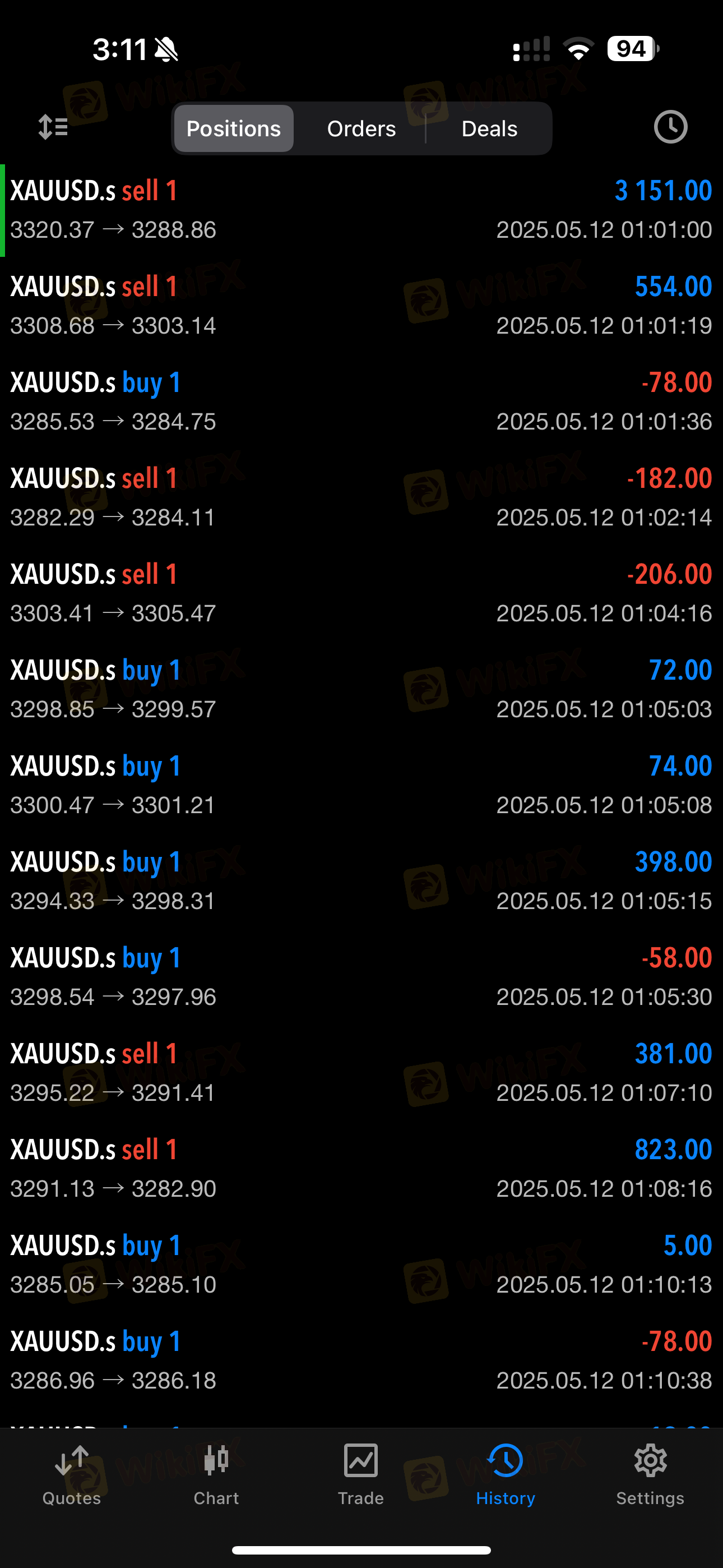Open the sell position with 3 151.00 profit
The image size is (723, 1568).
tap(361, 210)
